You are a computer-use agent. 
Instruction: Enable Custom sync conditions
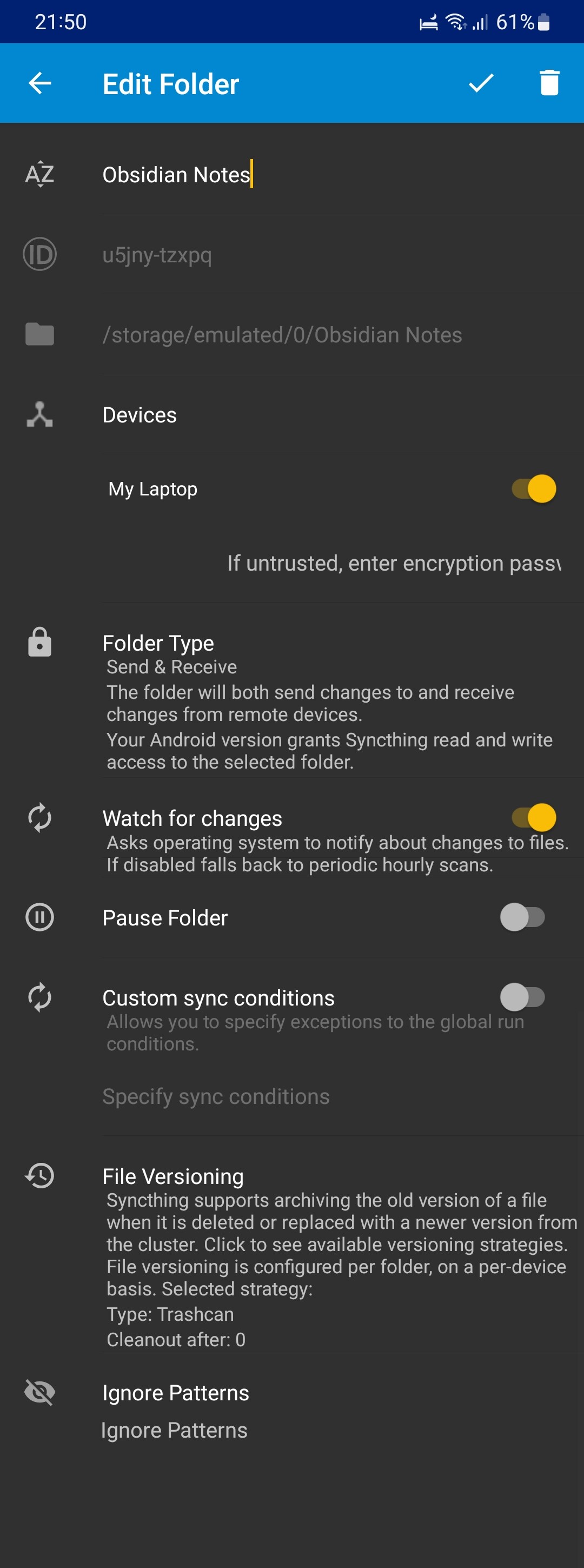point(522,997)
